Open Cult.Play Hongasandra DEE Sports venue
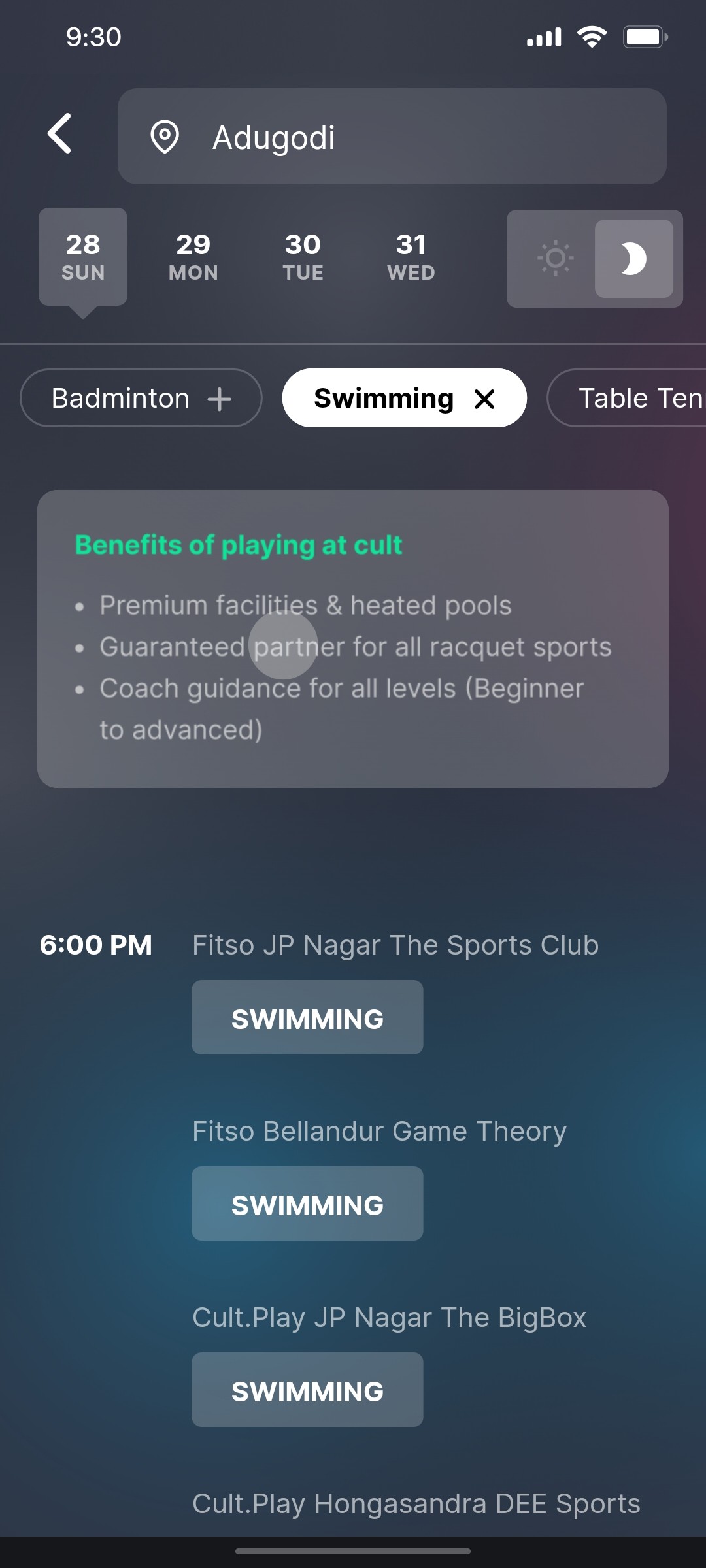Viewport: 706px width, 1568px height. click(x=416, y=1503)
